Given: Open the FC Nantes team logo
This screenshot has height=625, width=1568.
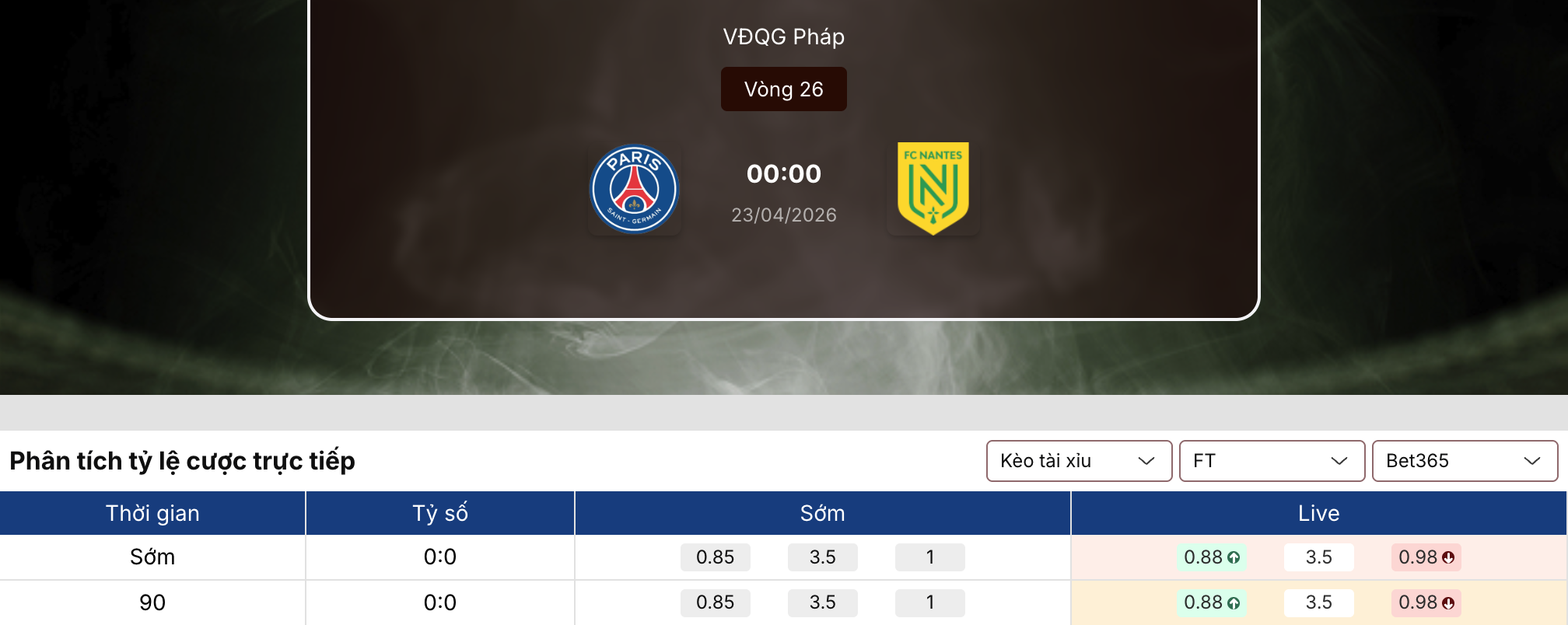Looking at the screenshot, I should click(x=933, y=188).
